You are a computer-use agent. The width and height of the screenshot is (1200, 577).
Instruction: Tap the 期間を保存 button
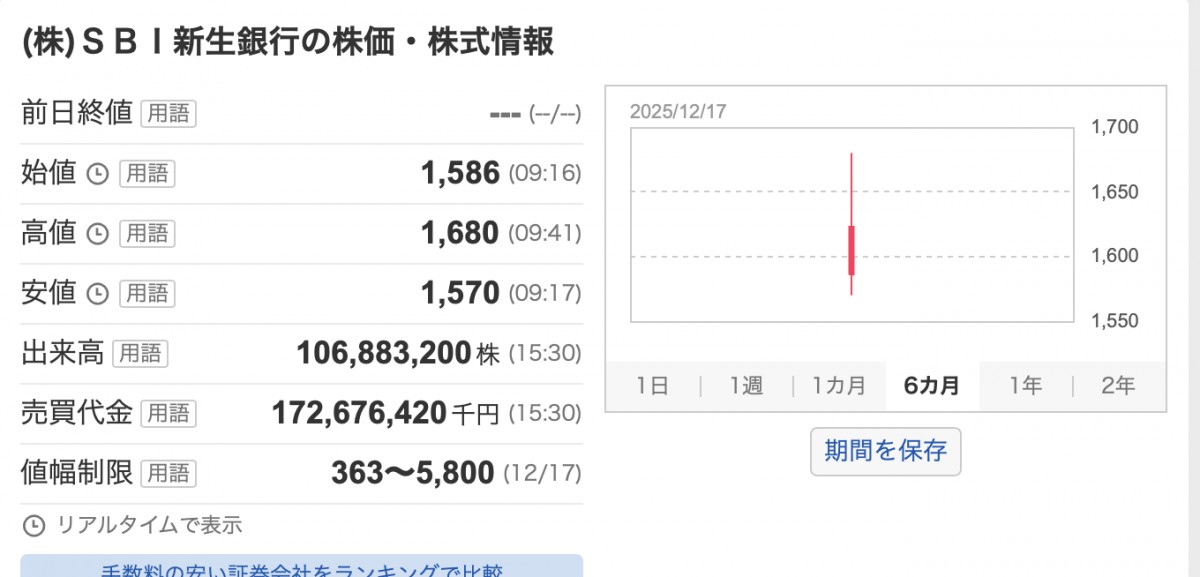tap(885, 451)
